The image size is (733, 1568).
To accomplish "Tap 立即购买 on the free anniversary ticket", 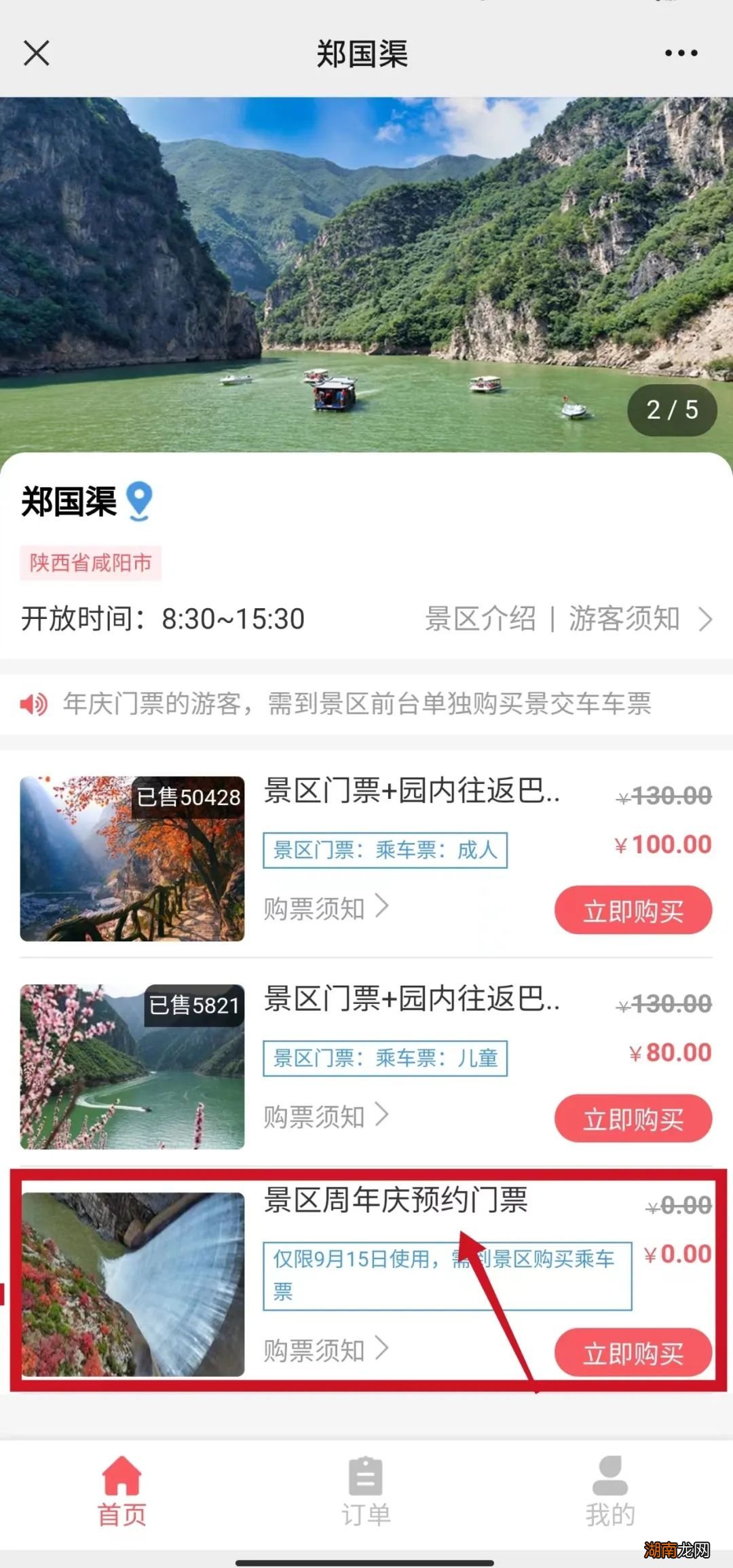I will pos(633,1351).
